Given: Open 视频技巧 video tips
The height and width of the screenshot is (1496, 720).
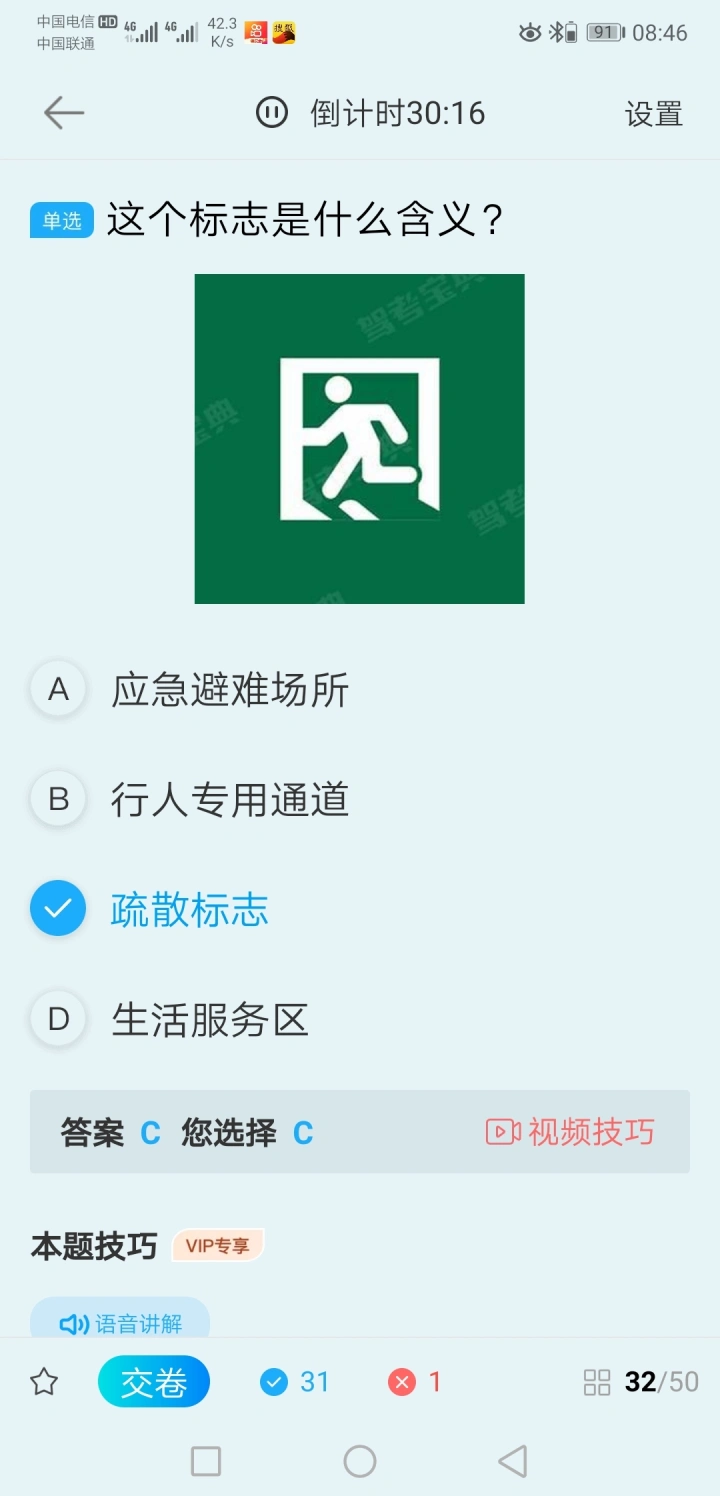Looking at the screenshot, I should (570, 1132).
